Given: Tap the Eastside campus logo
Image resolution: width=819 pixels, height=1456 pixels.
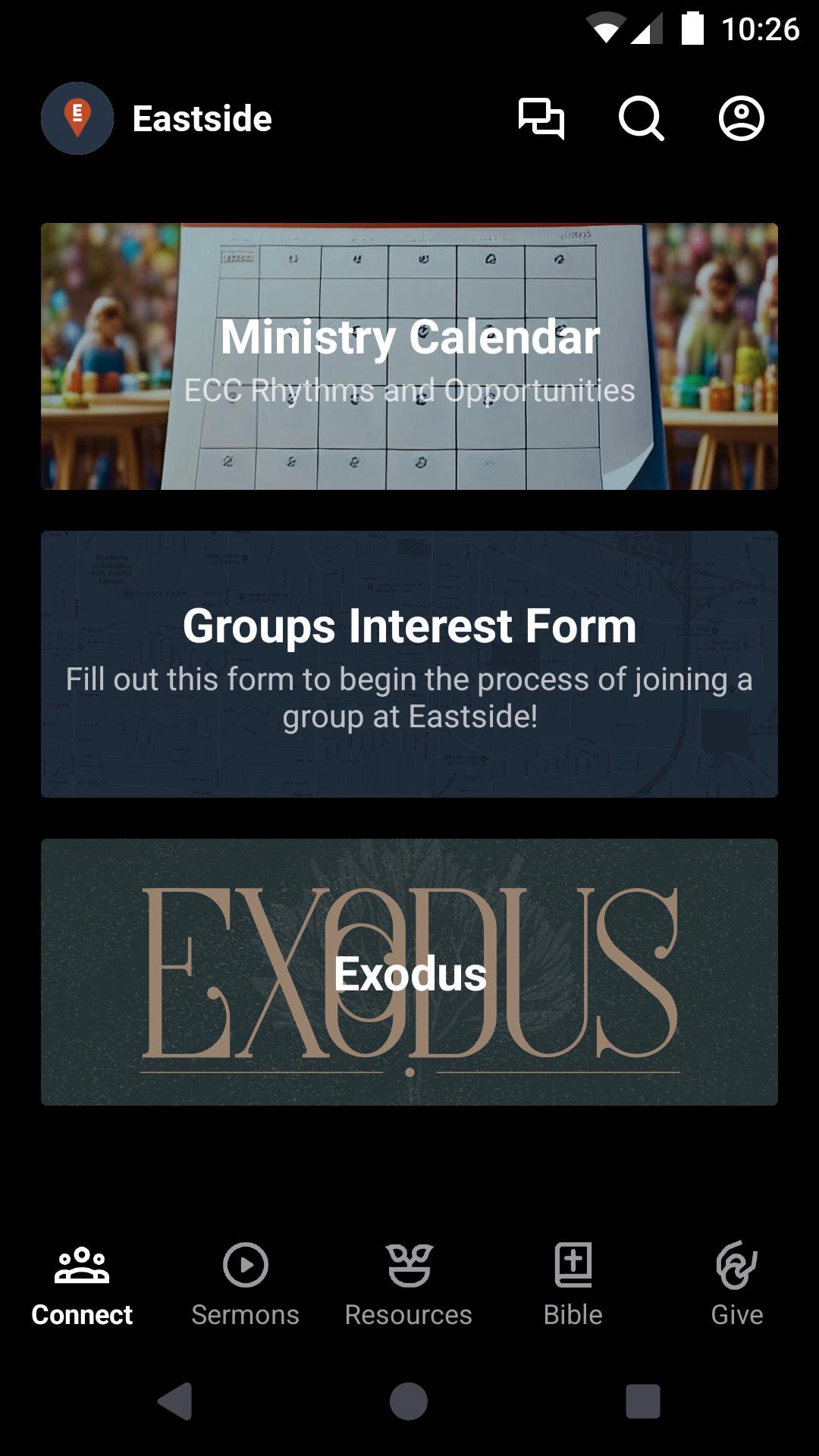Looking at the screenshot, I should (77, 119).
